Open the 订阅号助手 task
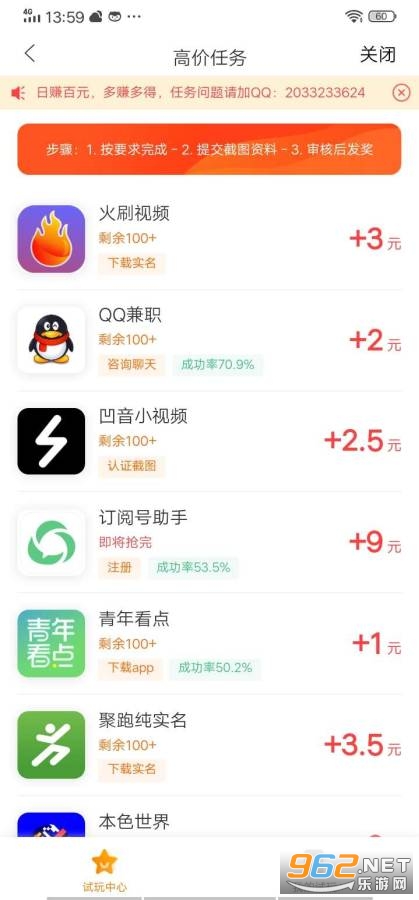The image size is (419, 900). (x=210, y=543)
